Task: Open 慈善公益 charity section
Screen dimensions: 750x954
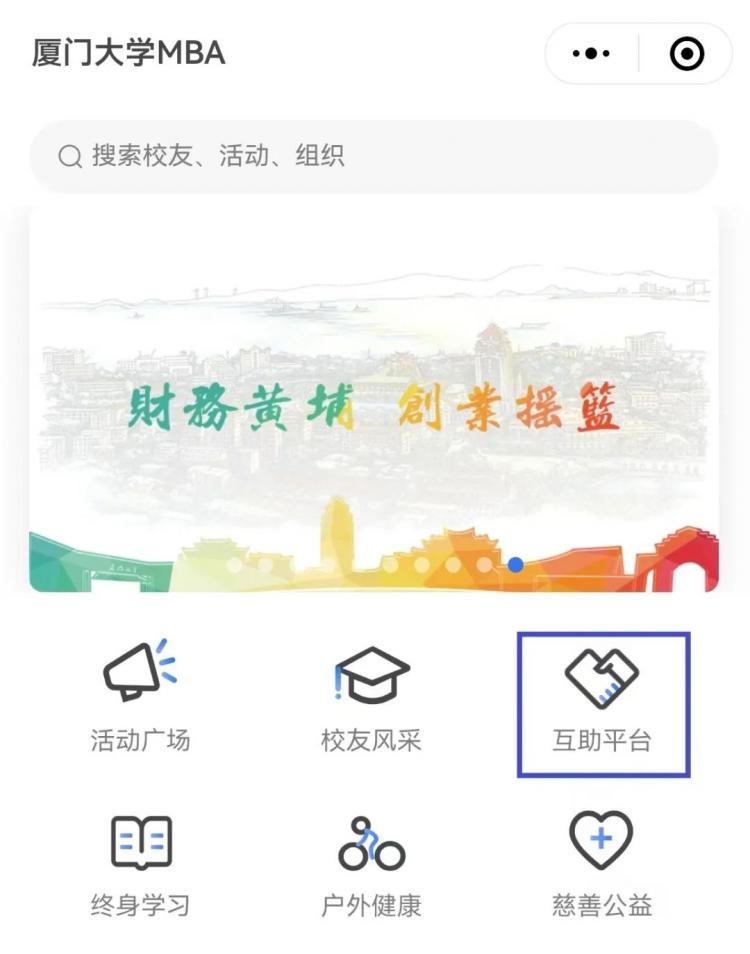Action: tap(602, 866)
